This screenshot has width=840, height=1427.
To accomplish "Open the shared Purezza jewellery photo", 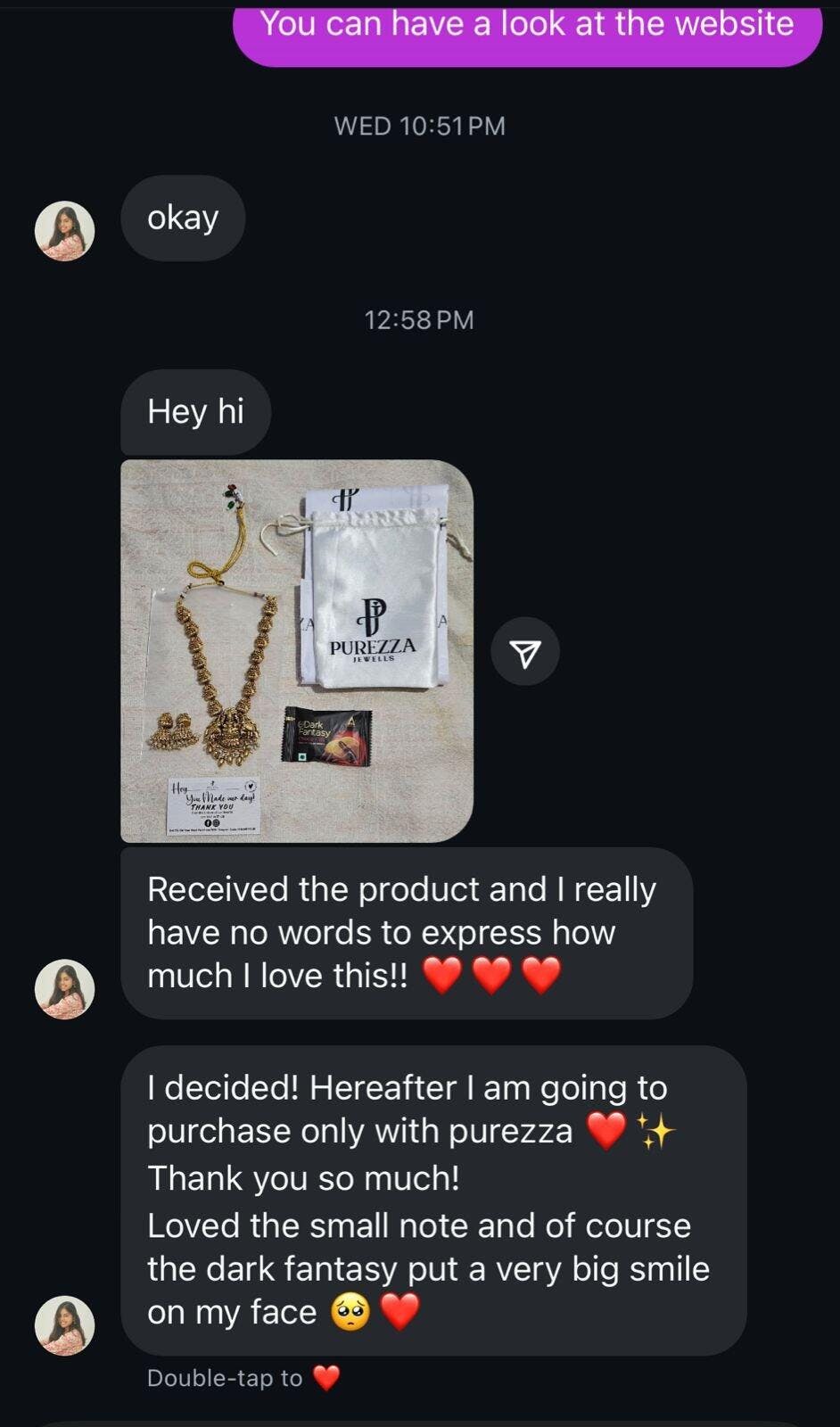I will coord(297,651).
